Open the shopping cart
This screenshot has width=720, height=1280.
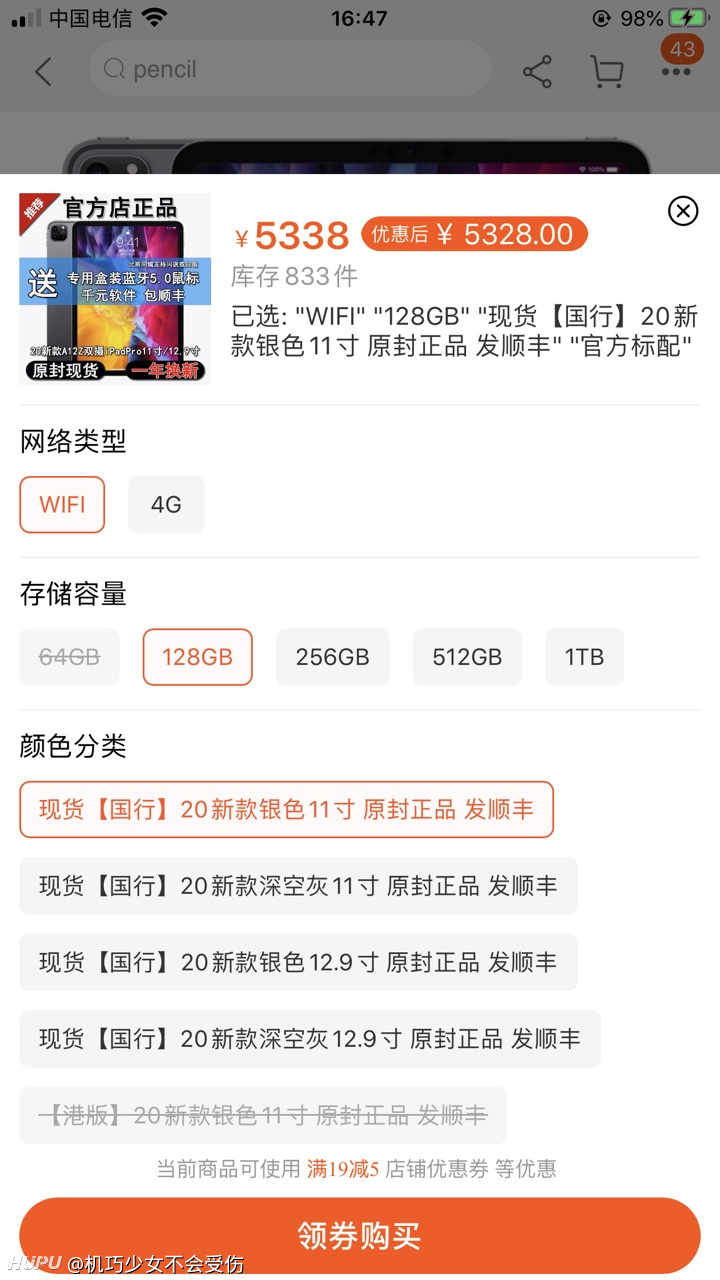click(607, 71)
